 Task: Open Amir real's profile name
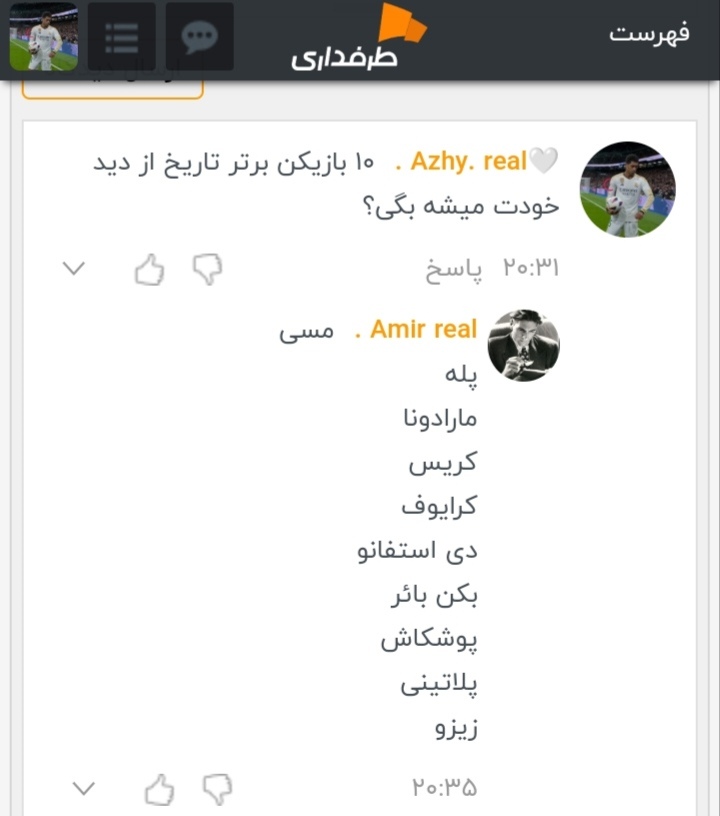423,329
